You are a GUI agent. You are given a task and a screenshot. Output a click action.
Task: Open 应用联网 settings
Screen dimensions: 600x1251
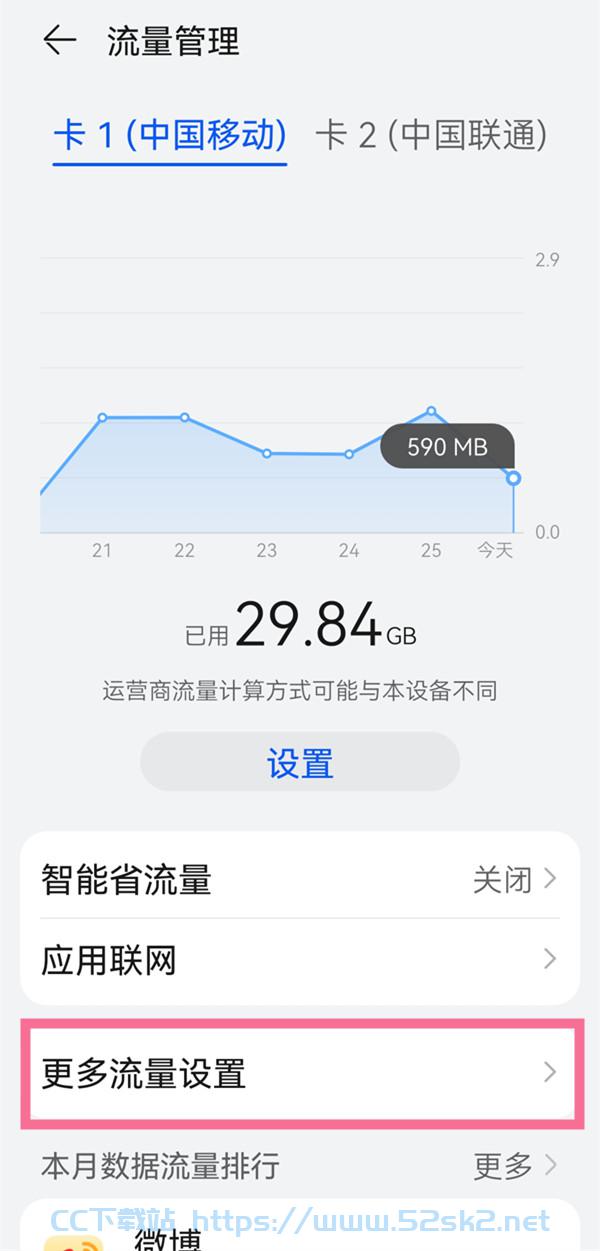click(300, 961)
